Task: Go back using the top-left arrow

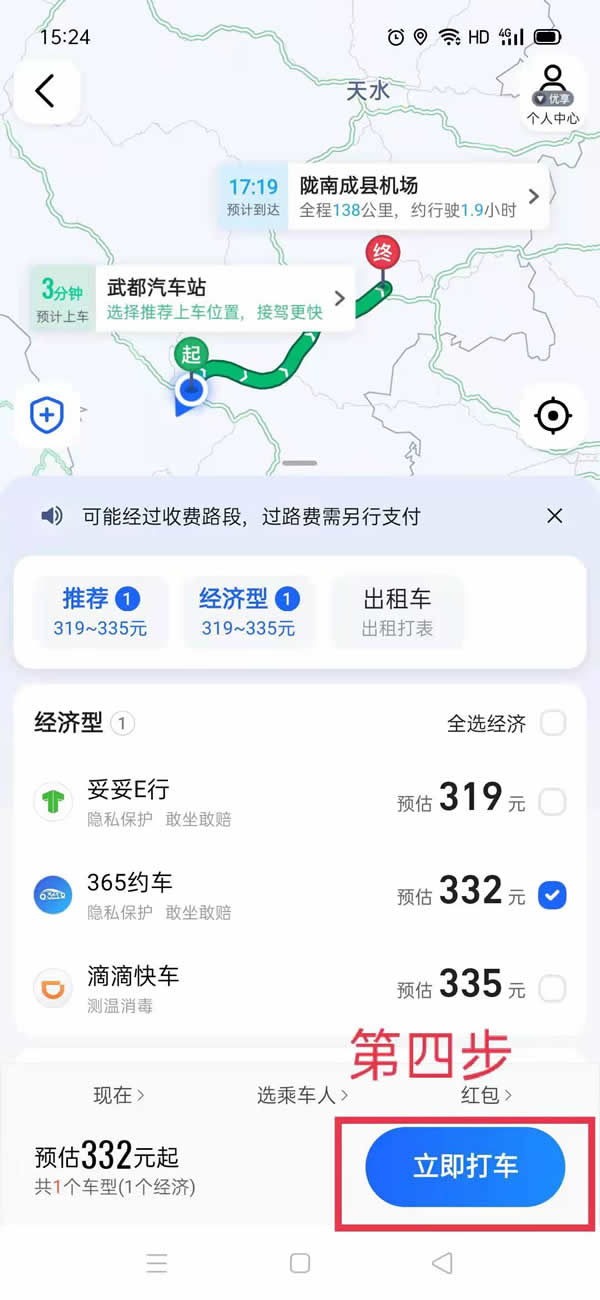Action: point(45,91)
